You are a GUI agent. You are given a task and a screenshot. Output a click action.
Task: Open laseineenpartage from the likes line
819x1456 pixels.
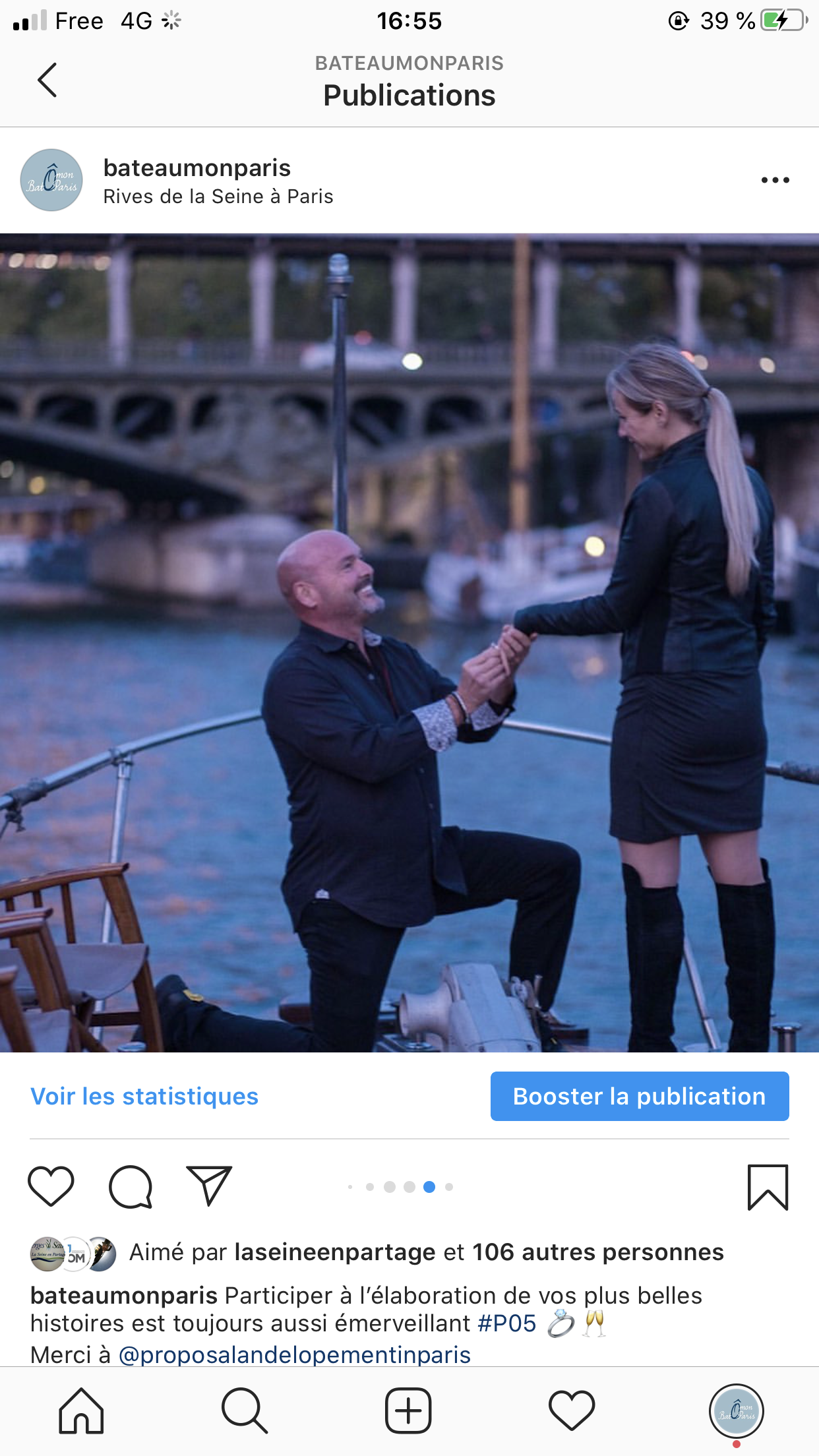(335, 1252)
